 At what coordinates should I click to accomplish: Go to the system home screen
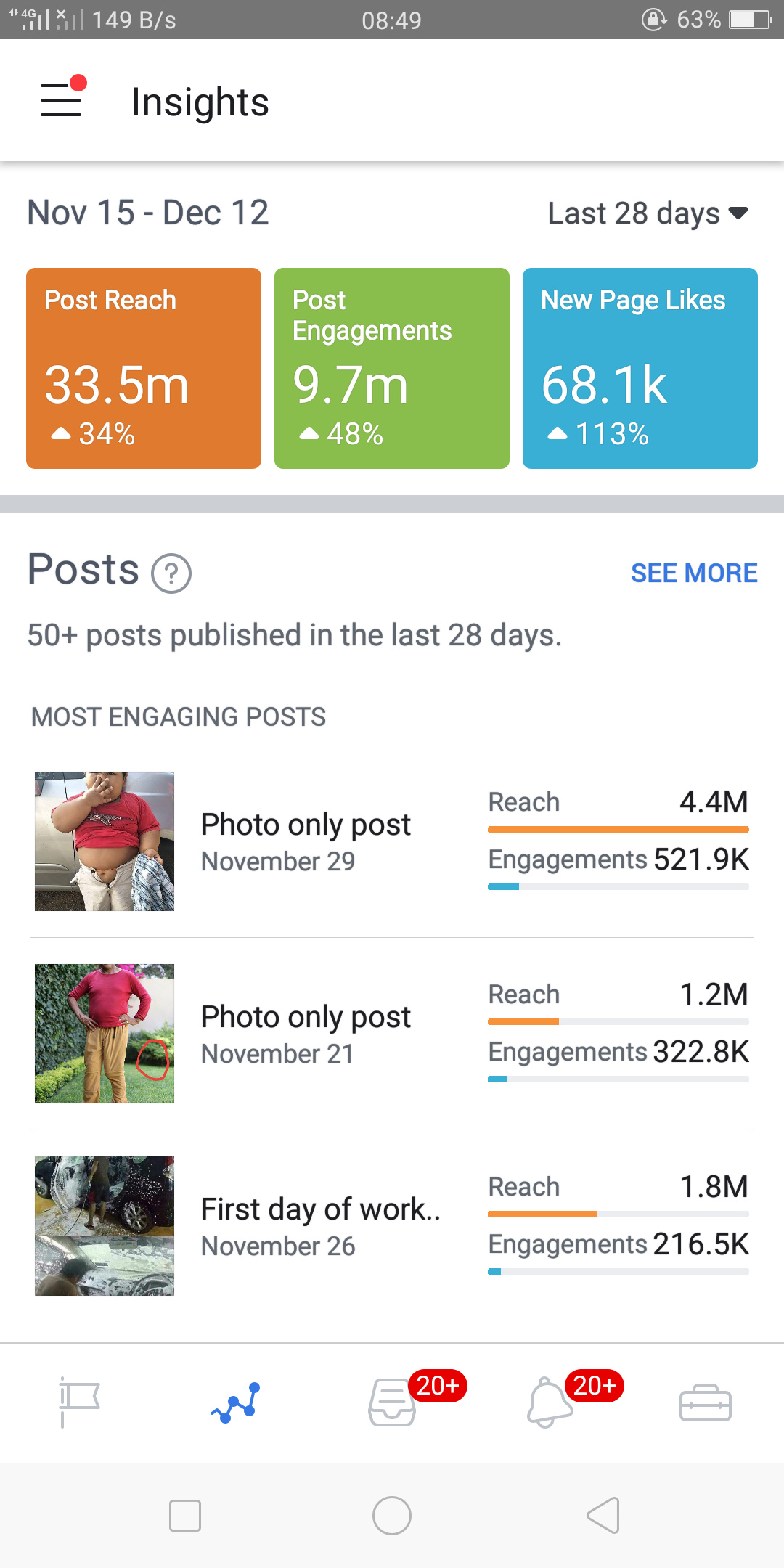(x=392, y=1516)
